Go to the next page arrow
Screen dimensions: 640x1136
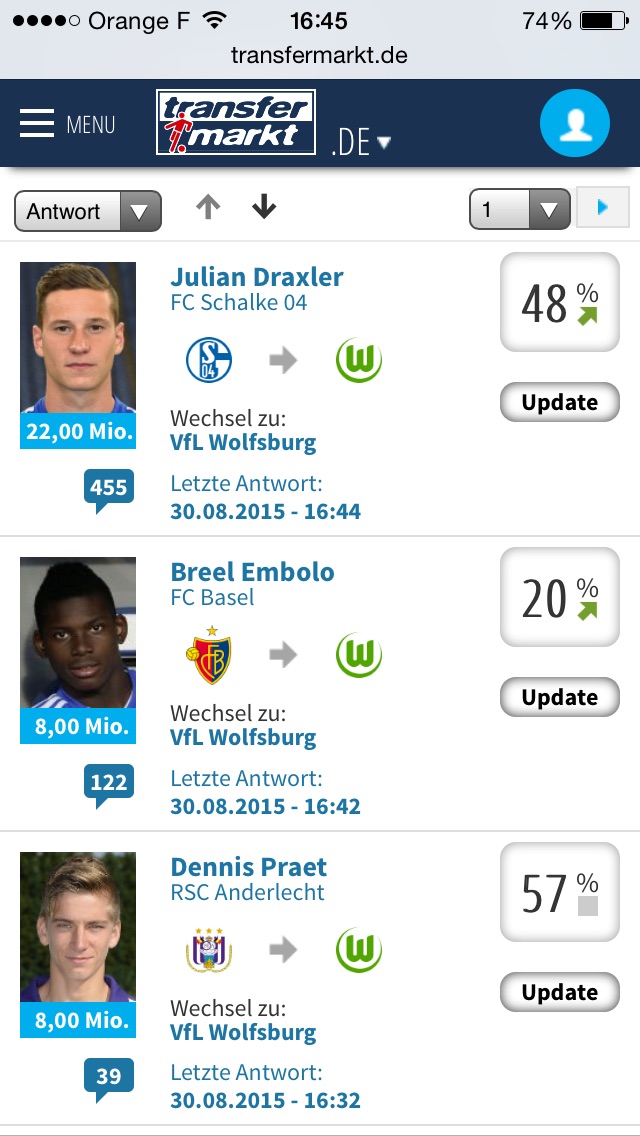coord(602,208)
